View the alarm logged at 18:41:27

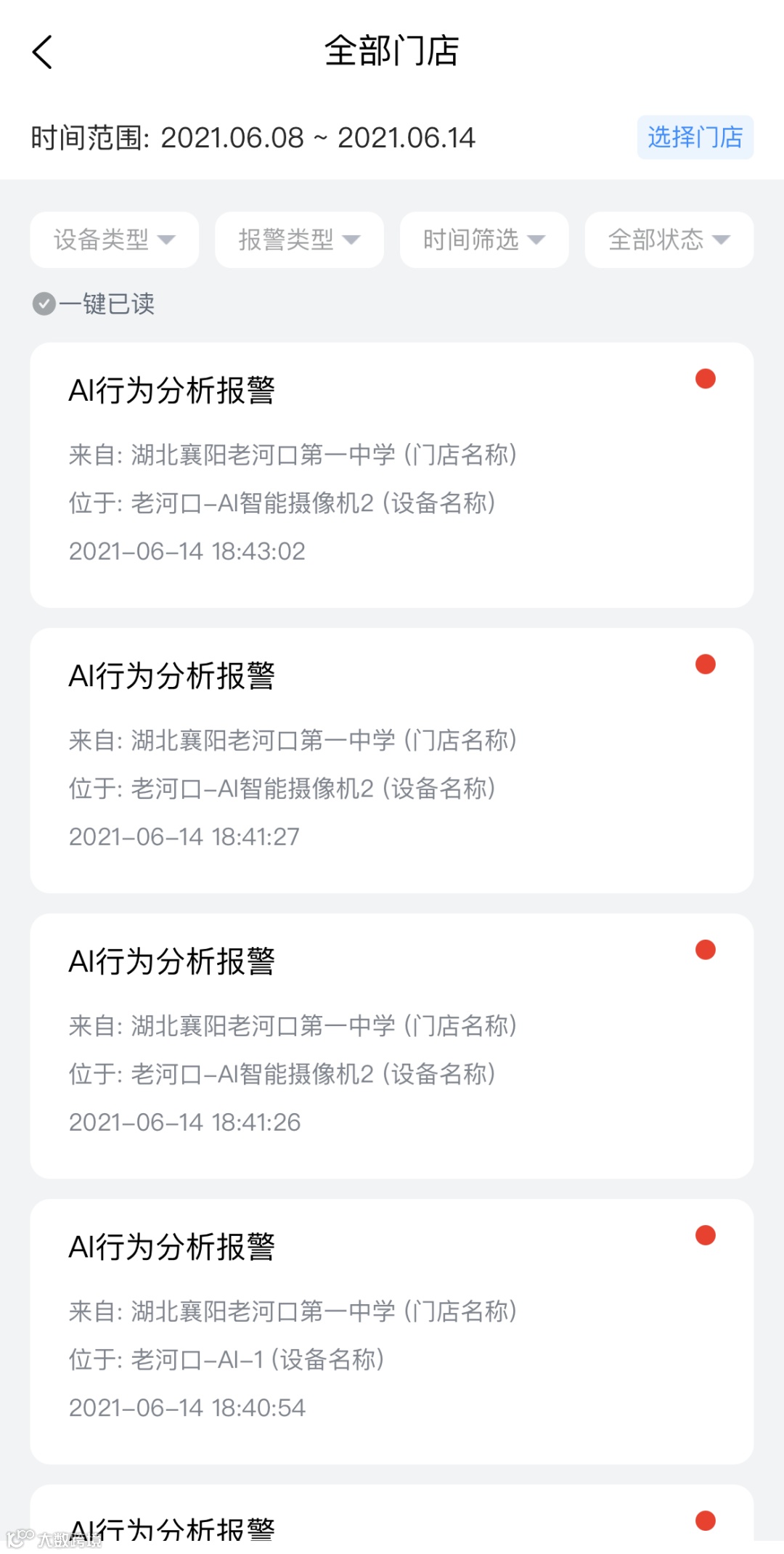(x=391, y=760)
